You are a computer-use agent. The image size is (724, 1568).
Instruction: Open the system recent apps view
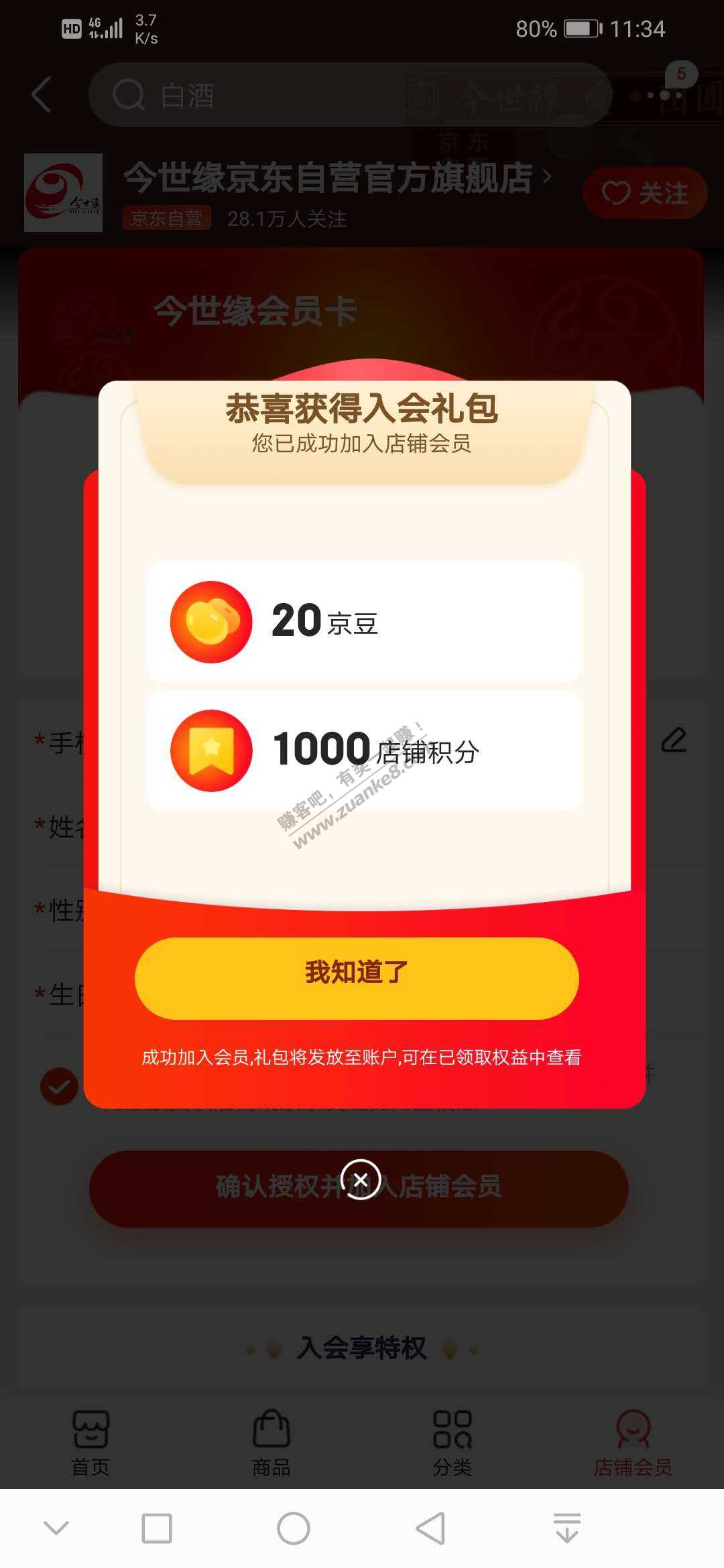point(157,1528)
